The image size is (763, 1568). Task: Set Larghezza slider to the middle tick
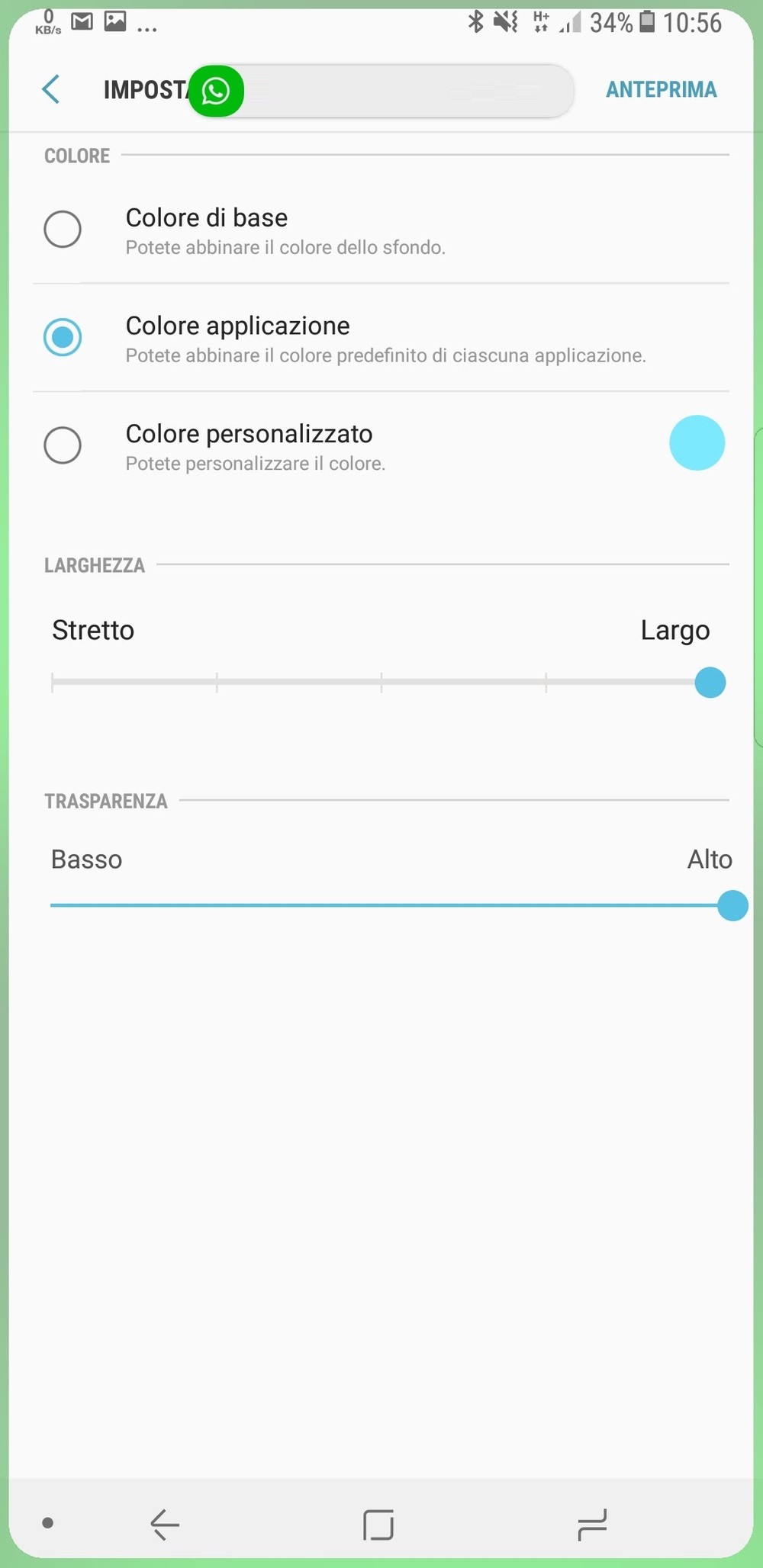[381, 683]
